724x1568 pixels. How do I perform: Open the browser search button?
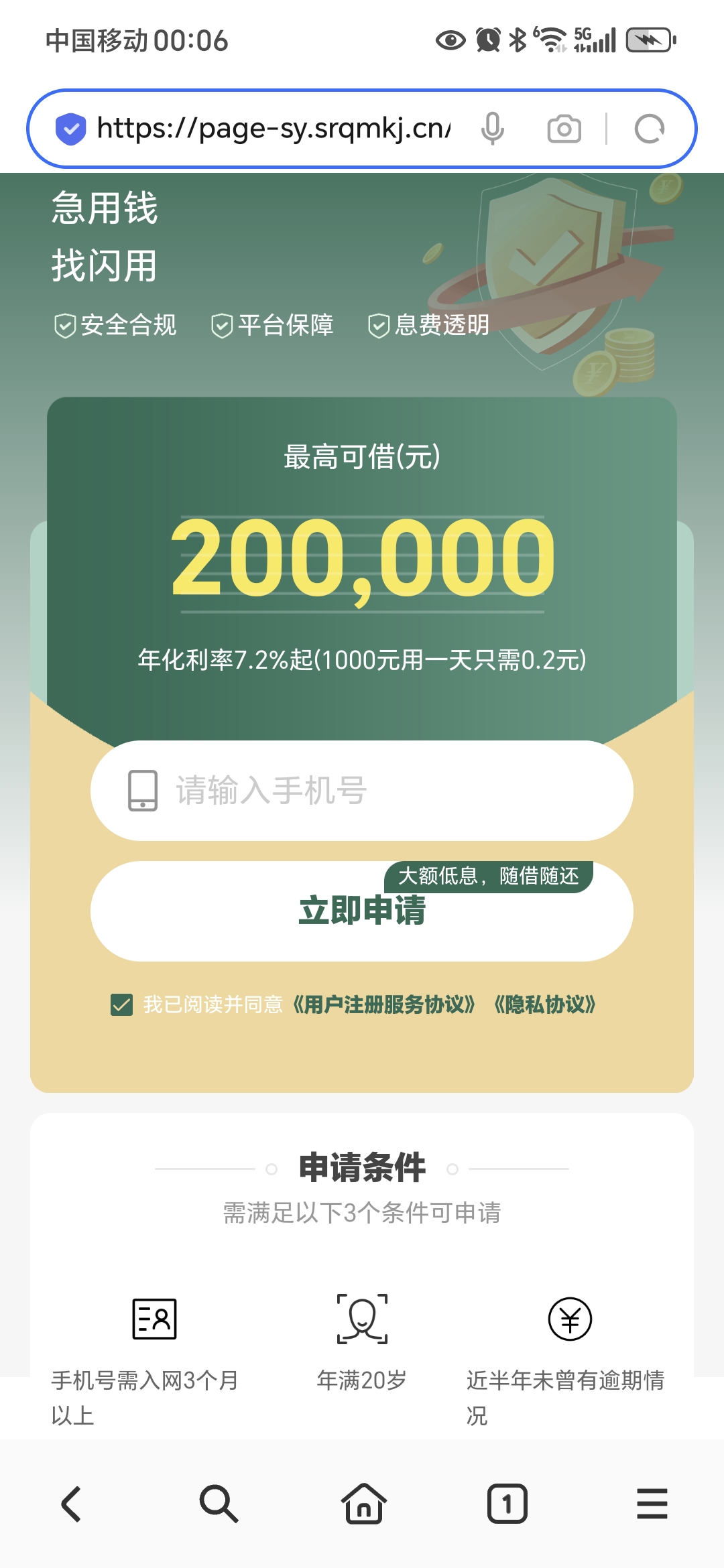(x=219, y=1504)
